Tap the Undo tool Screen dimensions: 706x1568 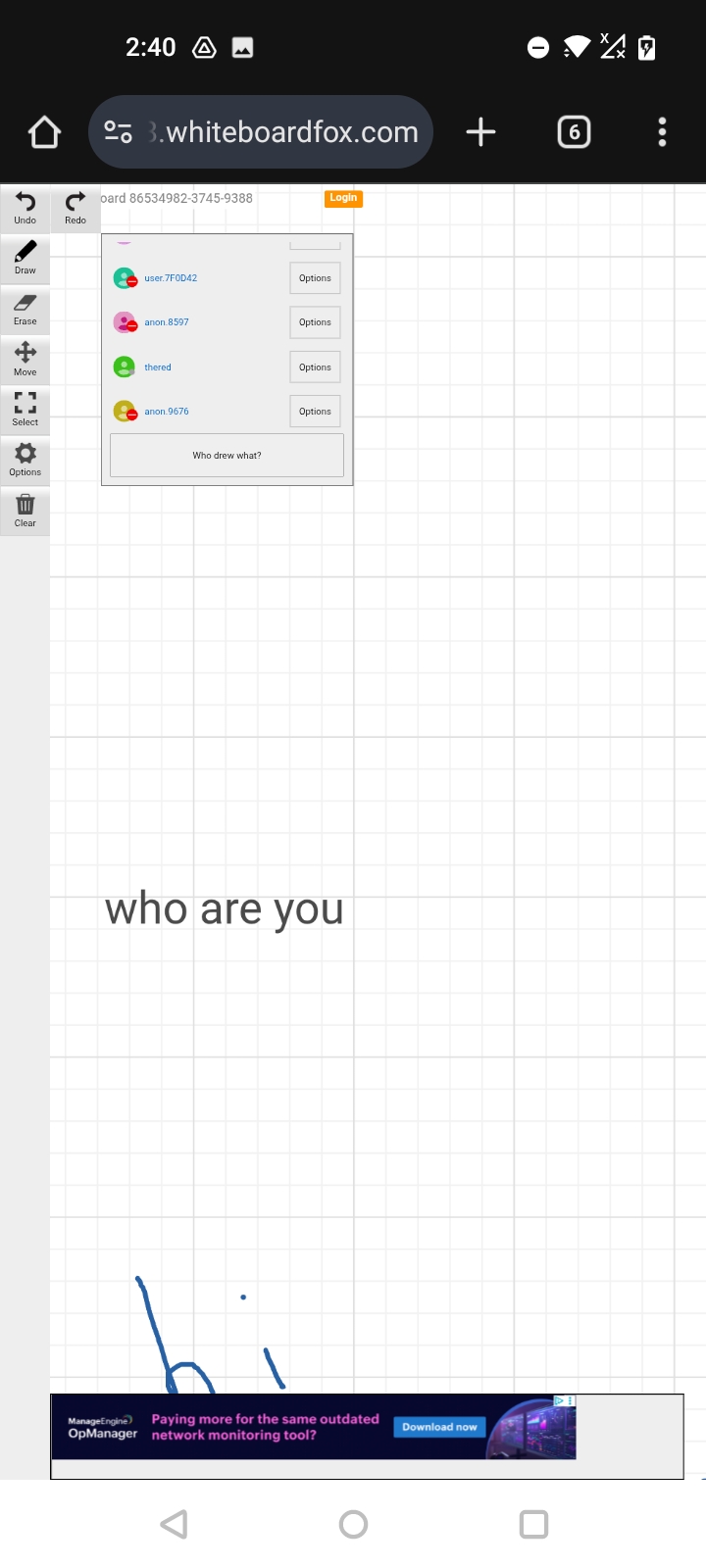point(25,207)
